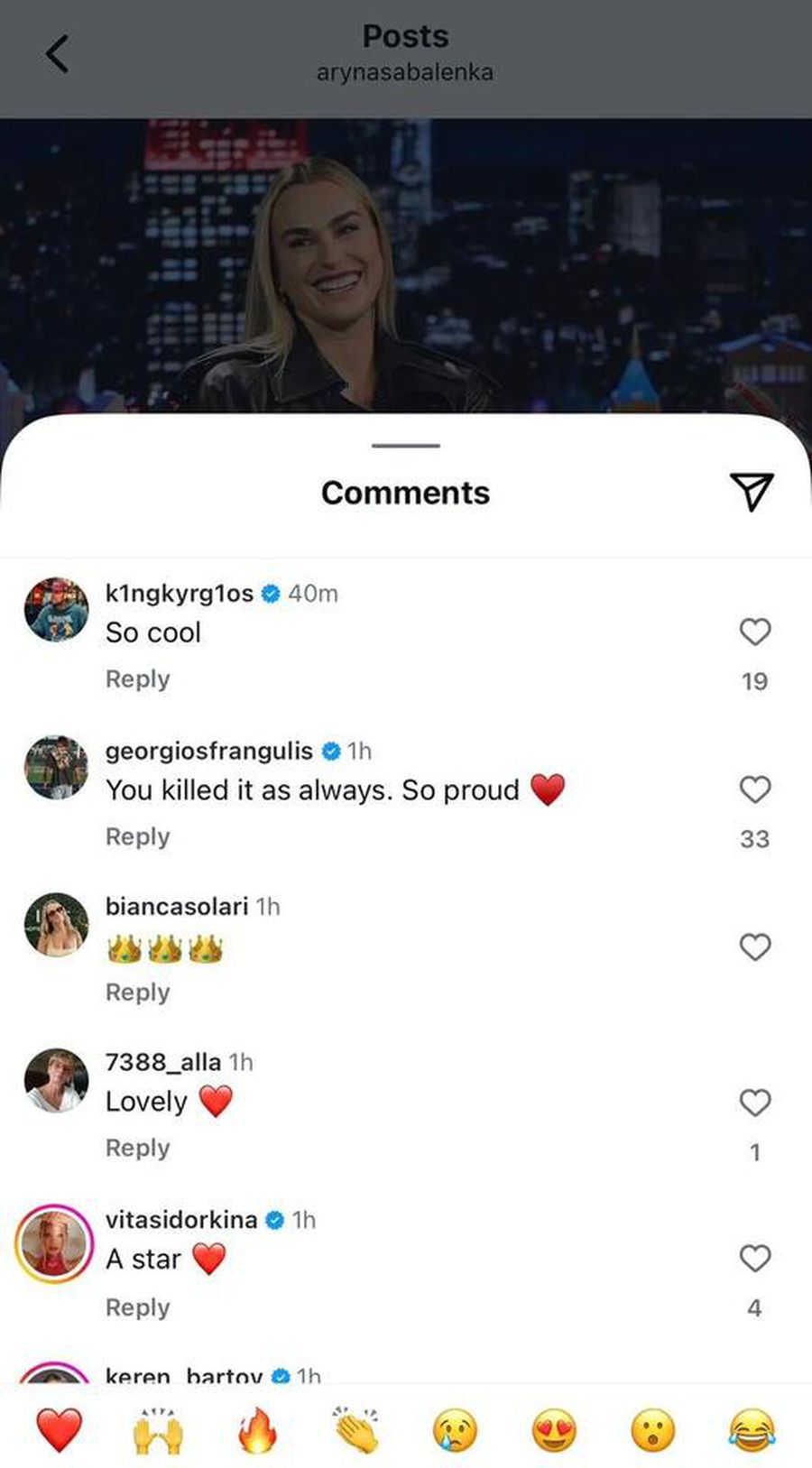
Task: View vitasidorkina's story avatar
Action: [x=55, y=1243]
